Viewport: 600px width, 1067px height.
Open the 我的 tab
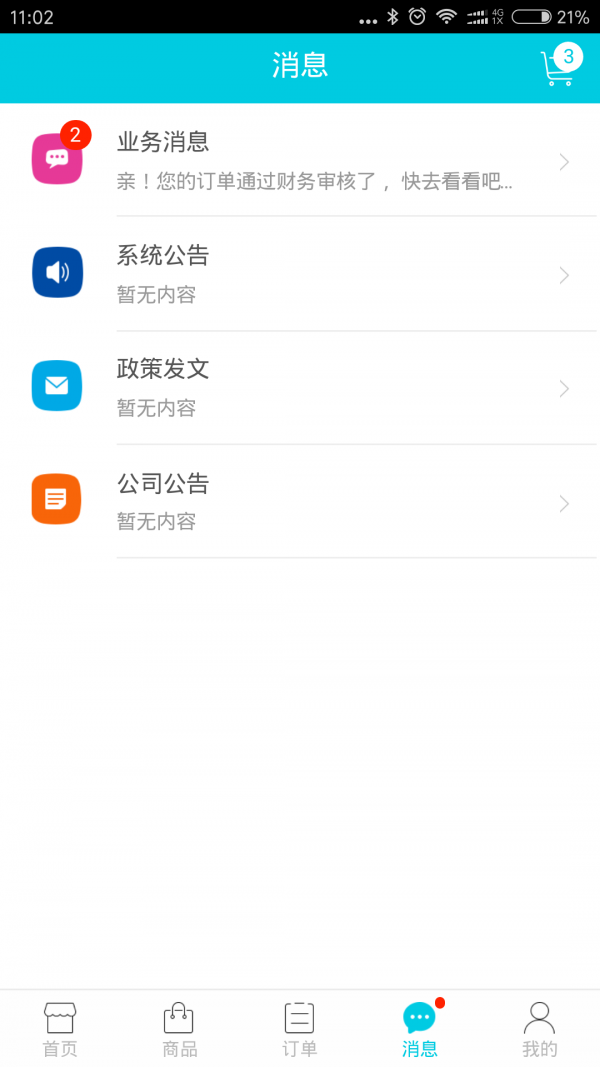click(x=539, y=1029)
